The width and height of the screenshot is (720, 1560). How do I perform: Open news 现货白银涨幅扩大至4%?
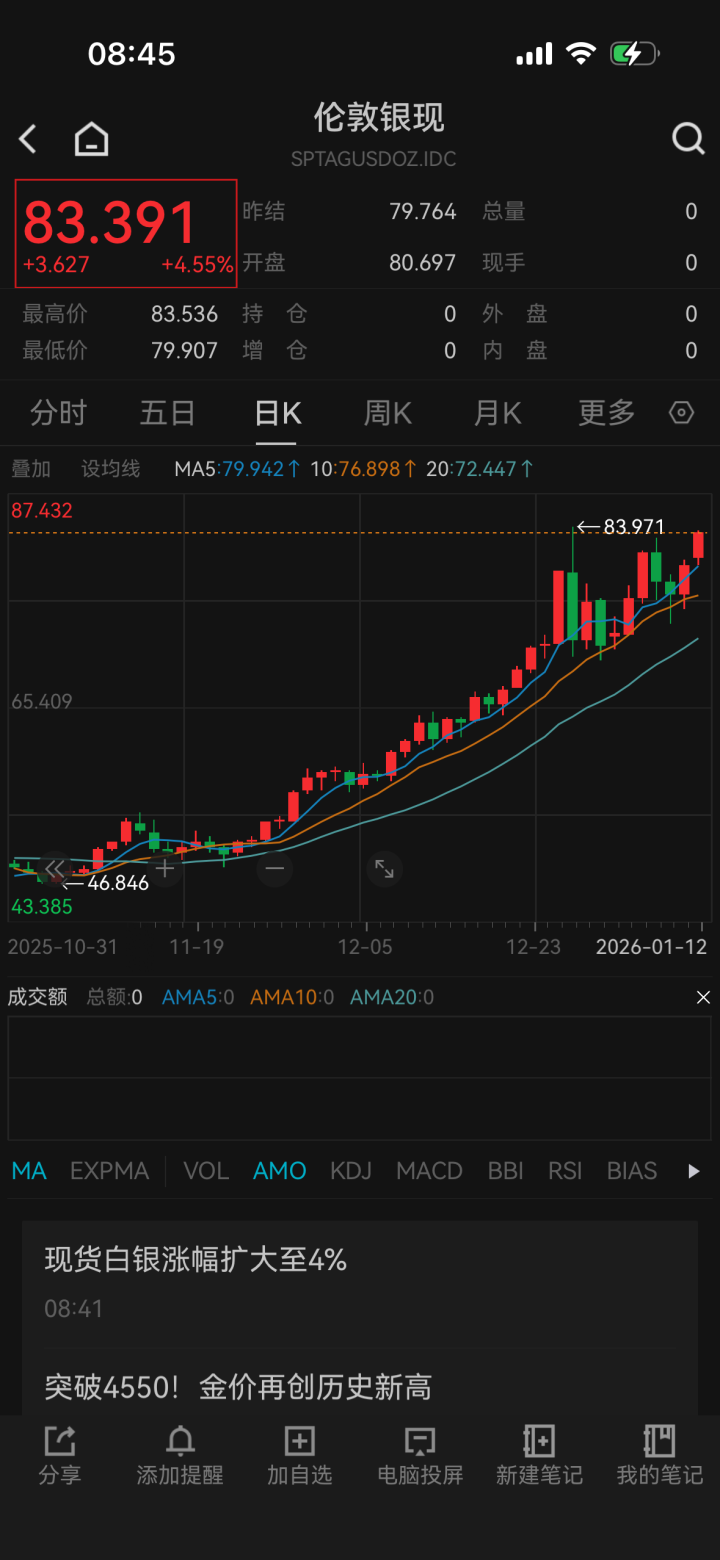point(195,1260)
